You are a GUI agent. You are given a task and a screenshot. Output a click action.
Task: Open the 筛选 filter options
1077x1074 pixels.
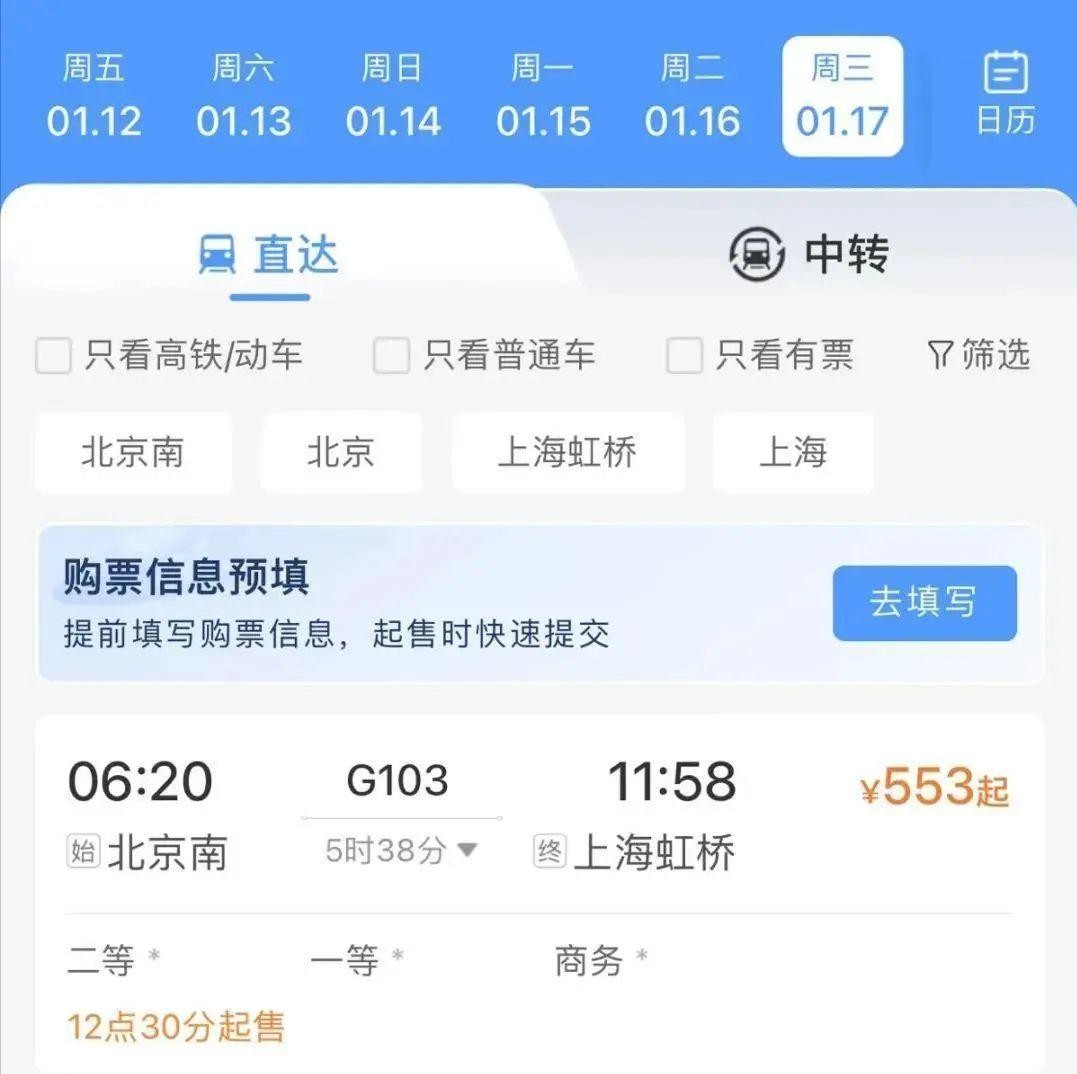click(978, 355)
